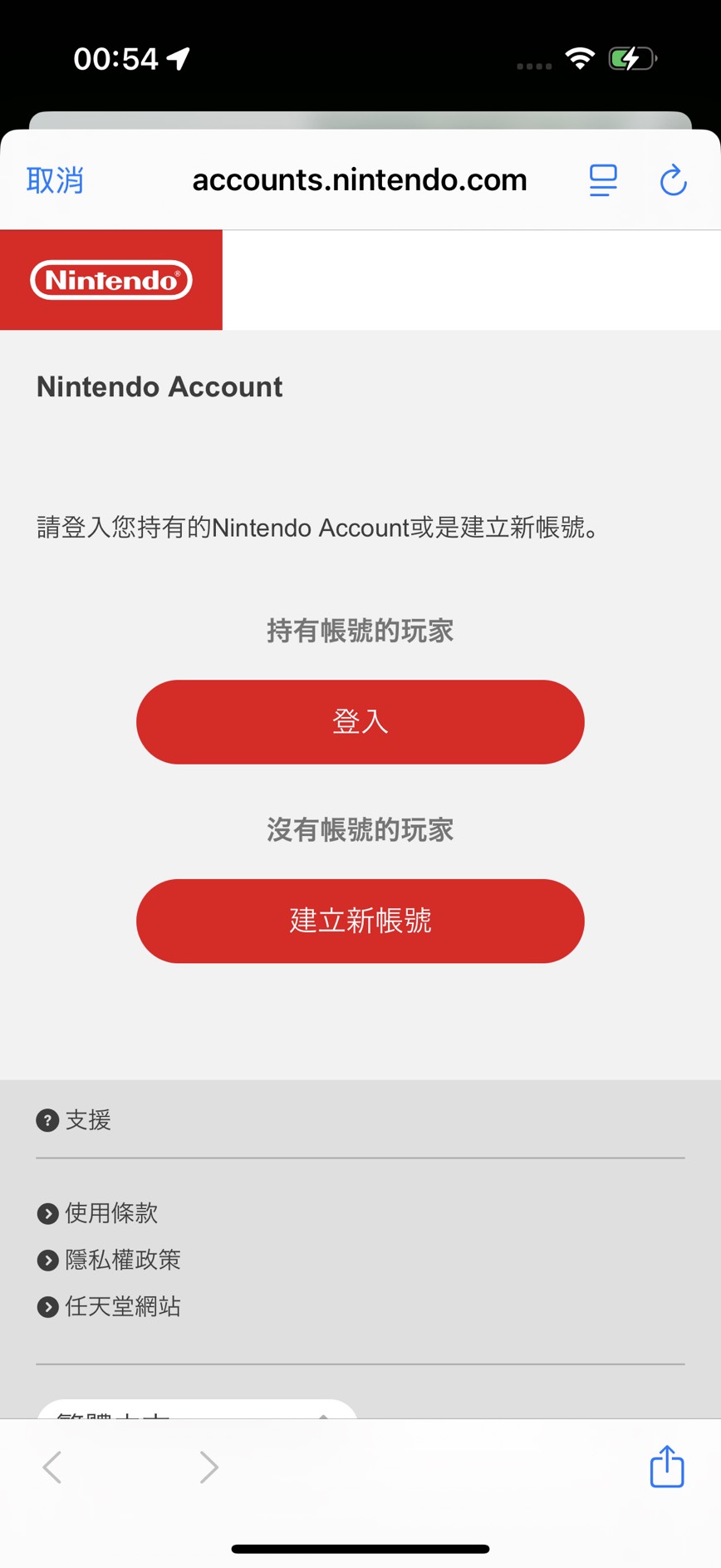721x1568 pixels.
Task: Tap the back navigation chevron
Action: click(x=51, y=1467)
